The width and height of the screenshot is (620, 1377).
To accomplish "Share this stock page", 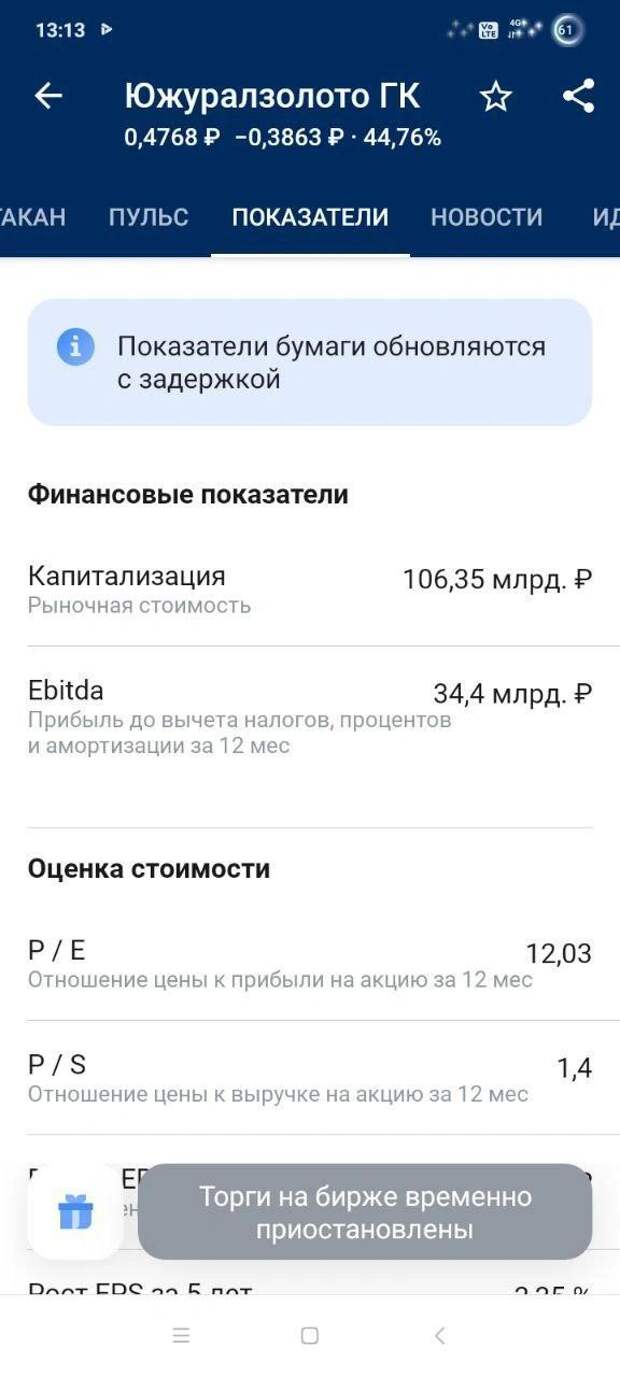I will 578,96.
